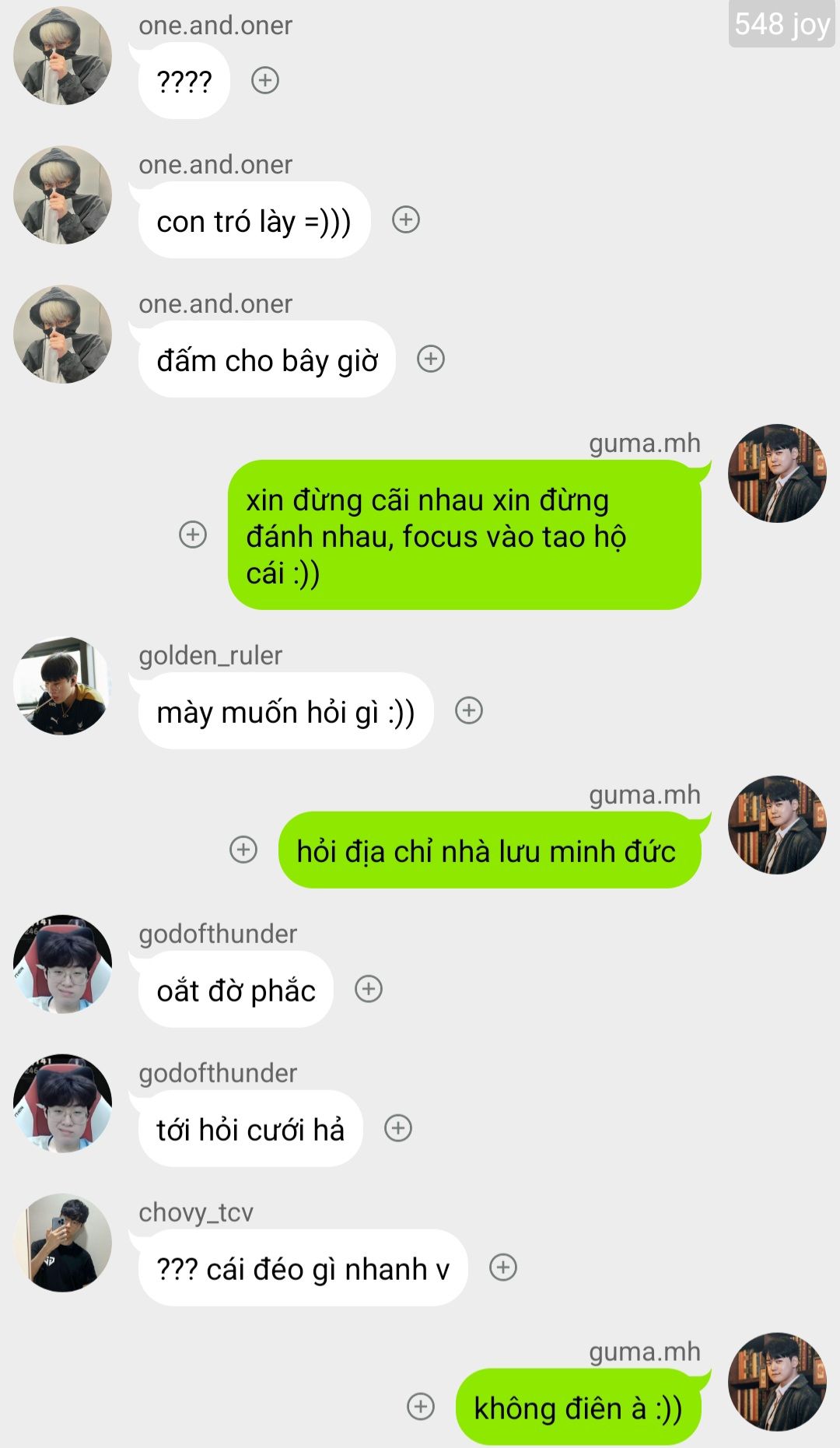Add a reaction to "??? cái đéo gì nhanh v"
Image resolution: width=840 pixels, height=1448 pixels.
(503, 1267)
